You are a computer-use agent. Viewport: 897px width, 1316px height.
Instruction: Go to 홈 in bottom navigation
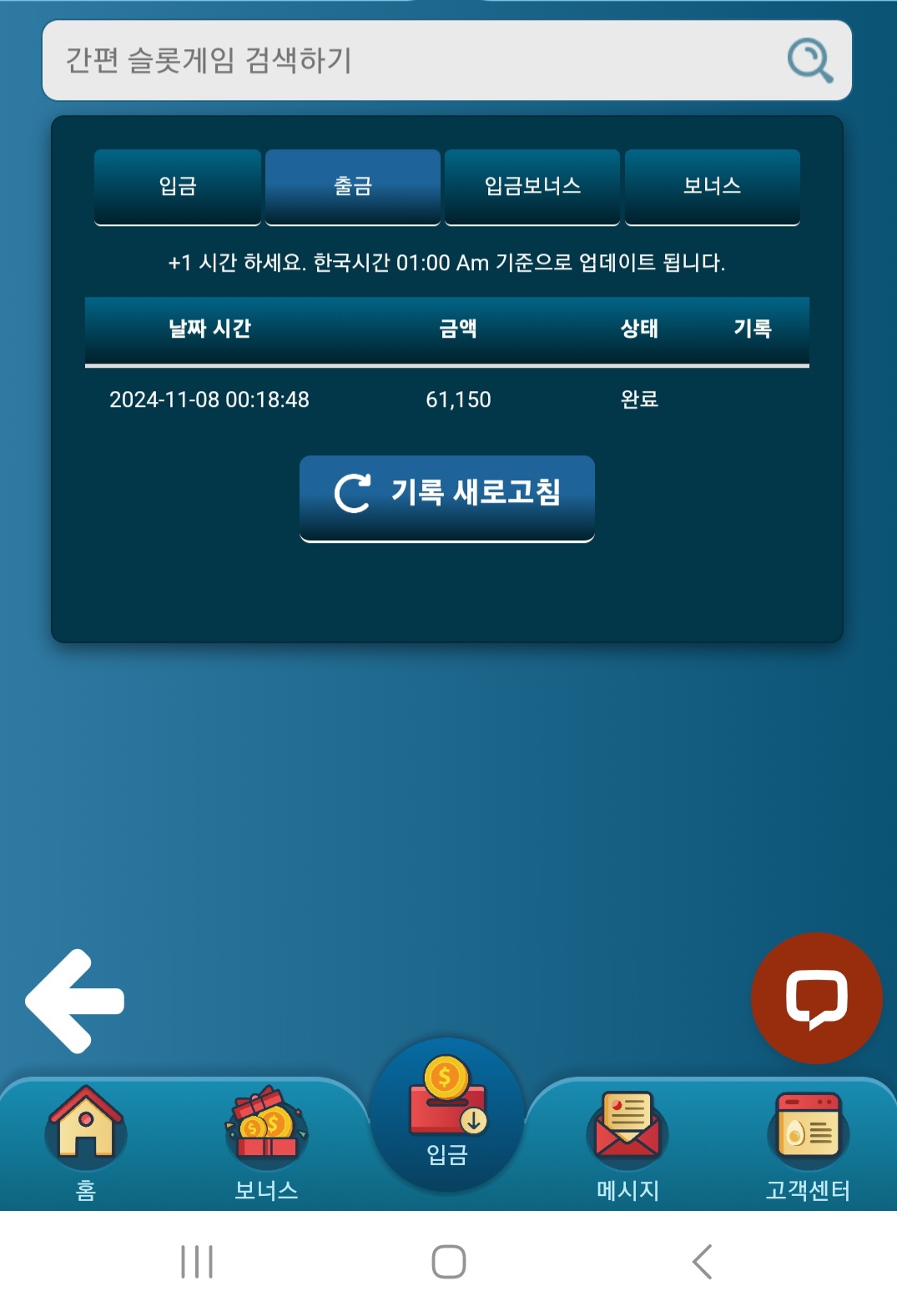click(x=86, y=1141)
